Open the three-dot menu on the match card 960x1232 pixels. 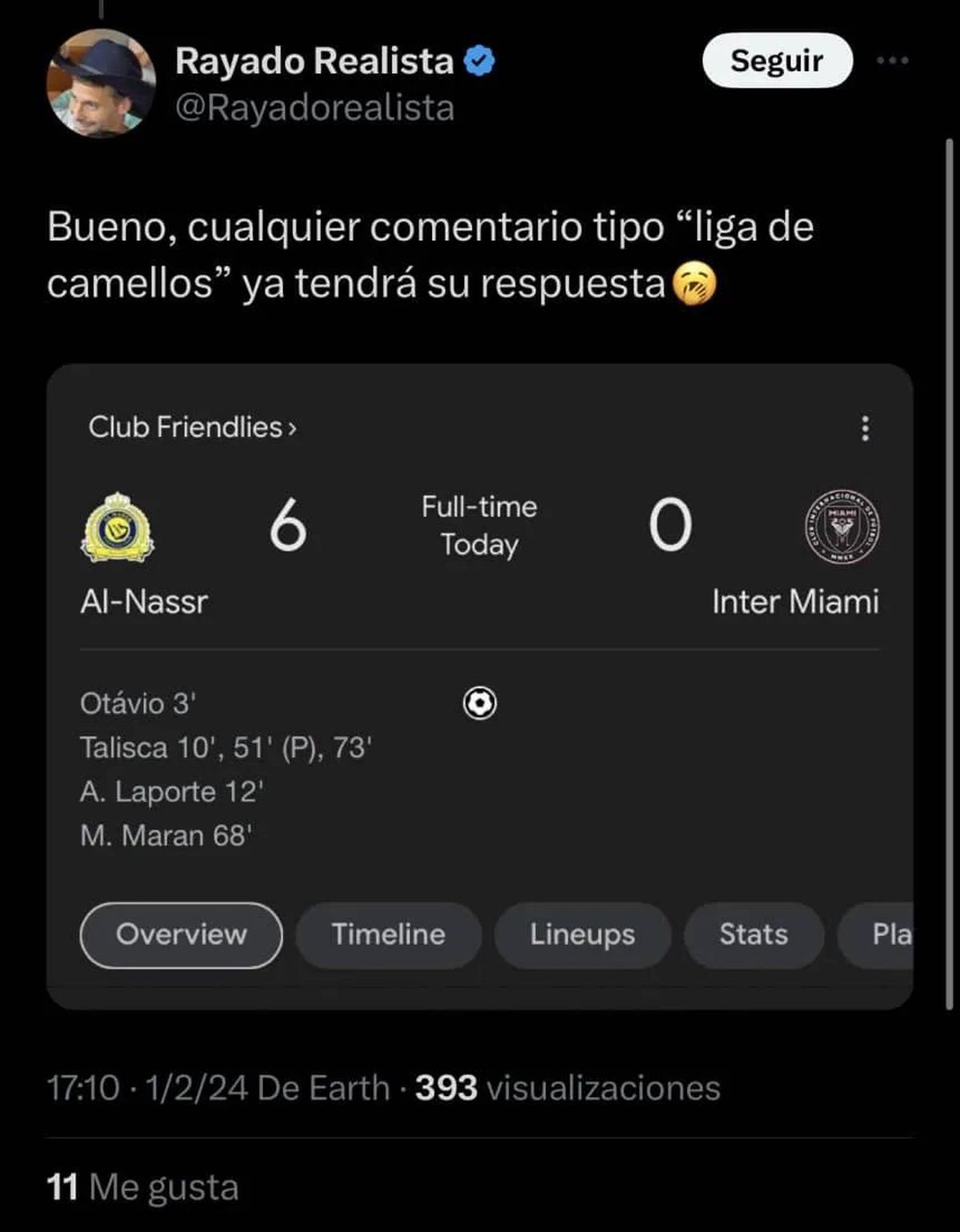pos(864,429)
